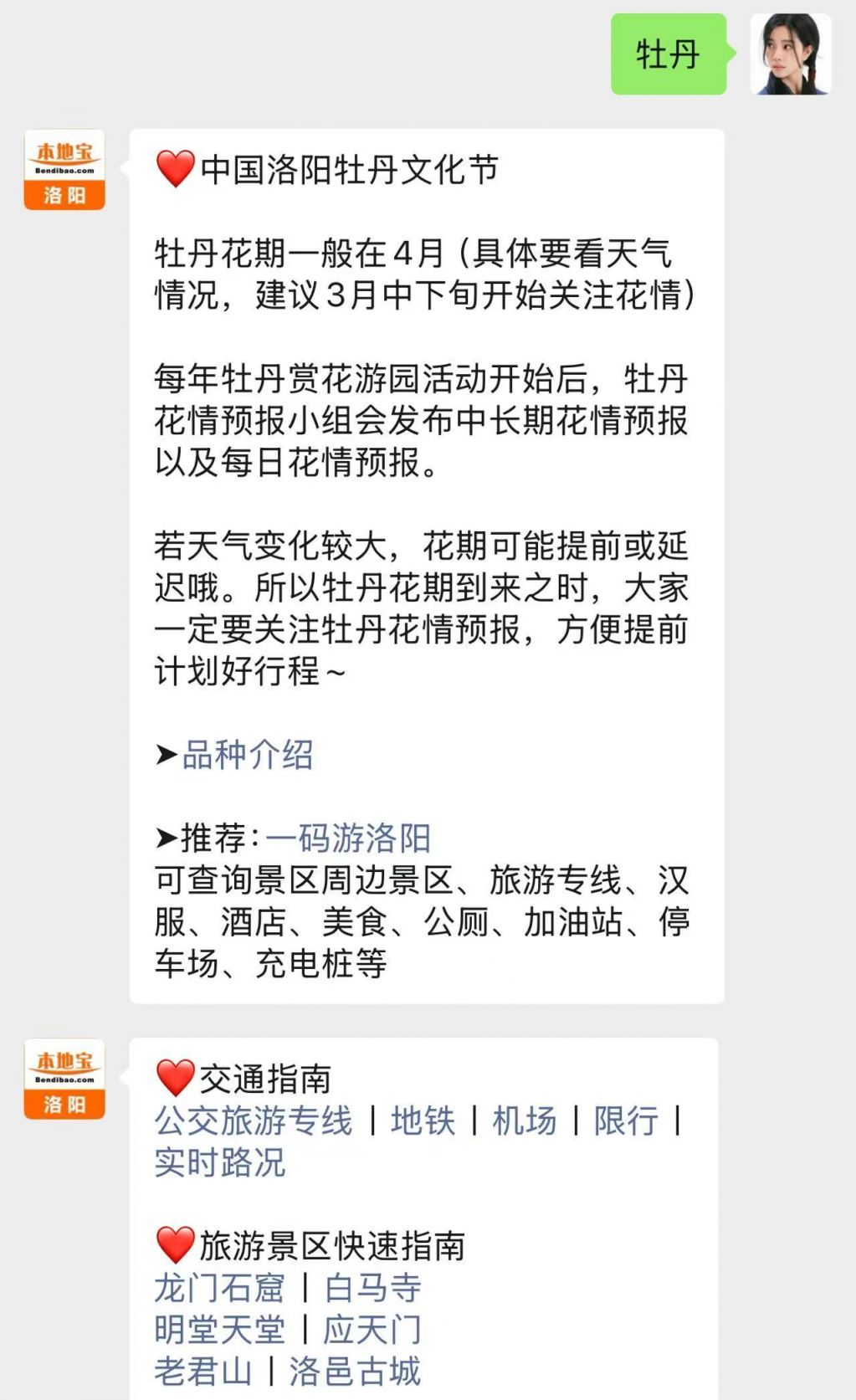The image size is (856, 1400).
Task: Tap the user profile avatar beside 牡丹
Action: click(791, 54)
